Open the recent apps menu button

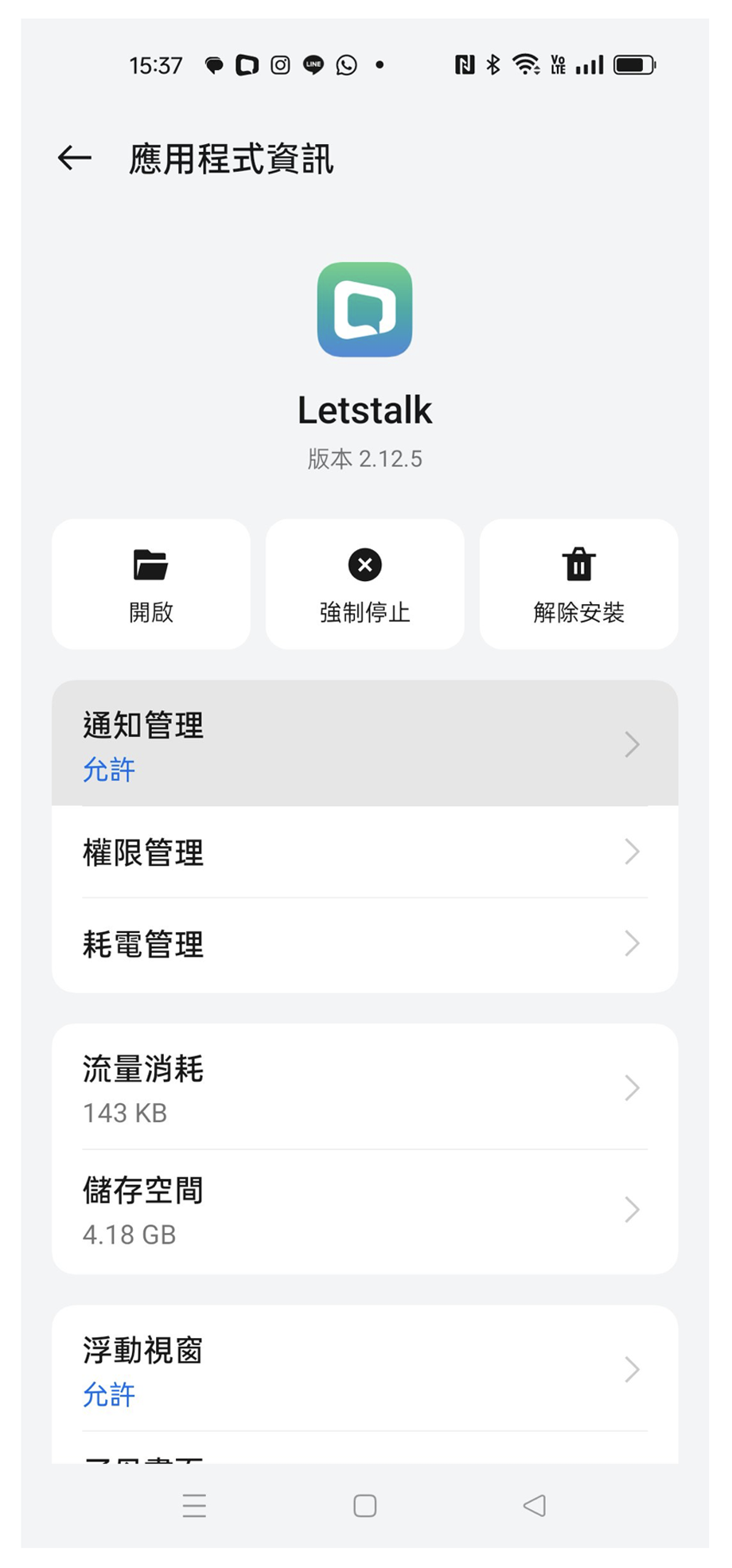(194, 1505)
